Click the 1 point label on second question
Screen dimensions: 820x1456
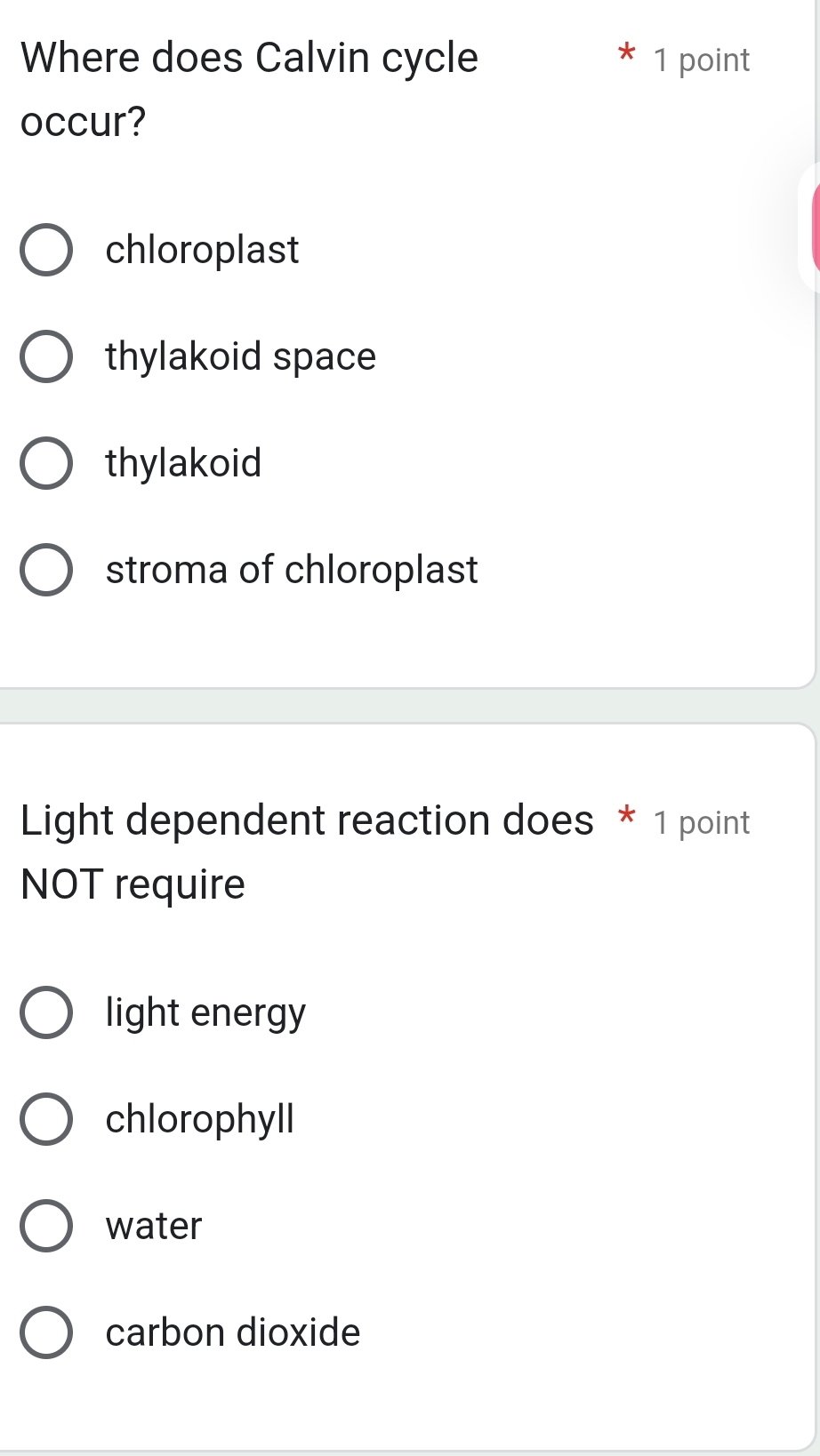[x=702, y=823]
